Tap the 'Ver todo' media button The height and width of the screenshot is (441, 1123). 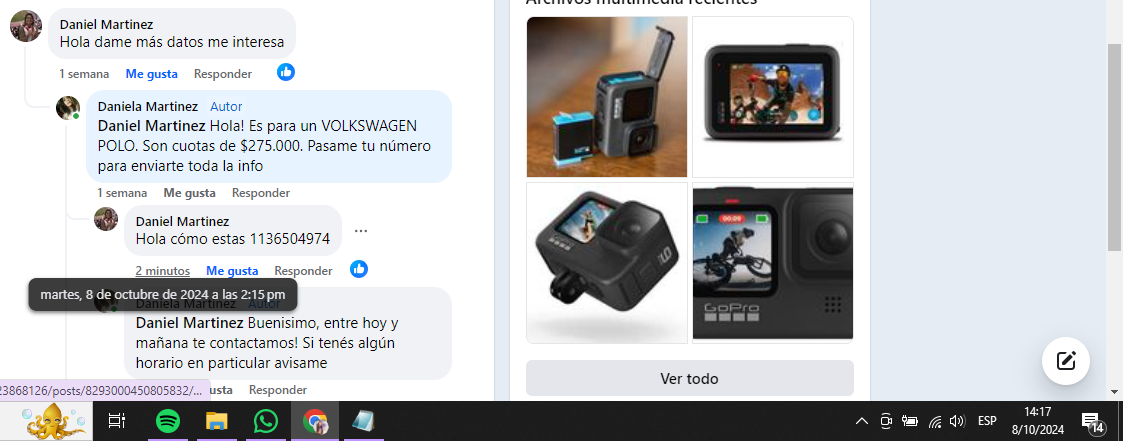tap(690, 378)
